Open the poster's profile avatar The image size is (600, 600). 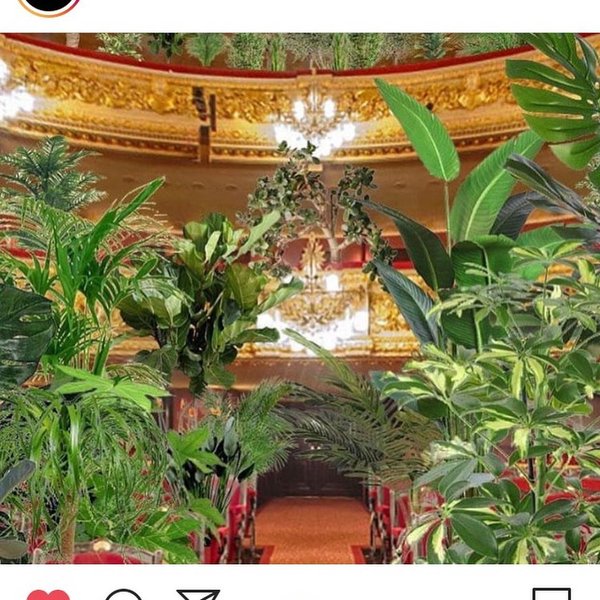(x=49, y=5)
